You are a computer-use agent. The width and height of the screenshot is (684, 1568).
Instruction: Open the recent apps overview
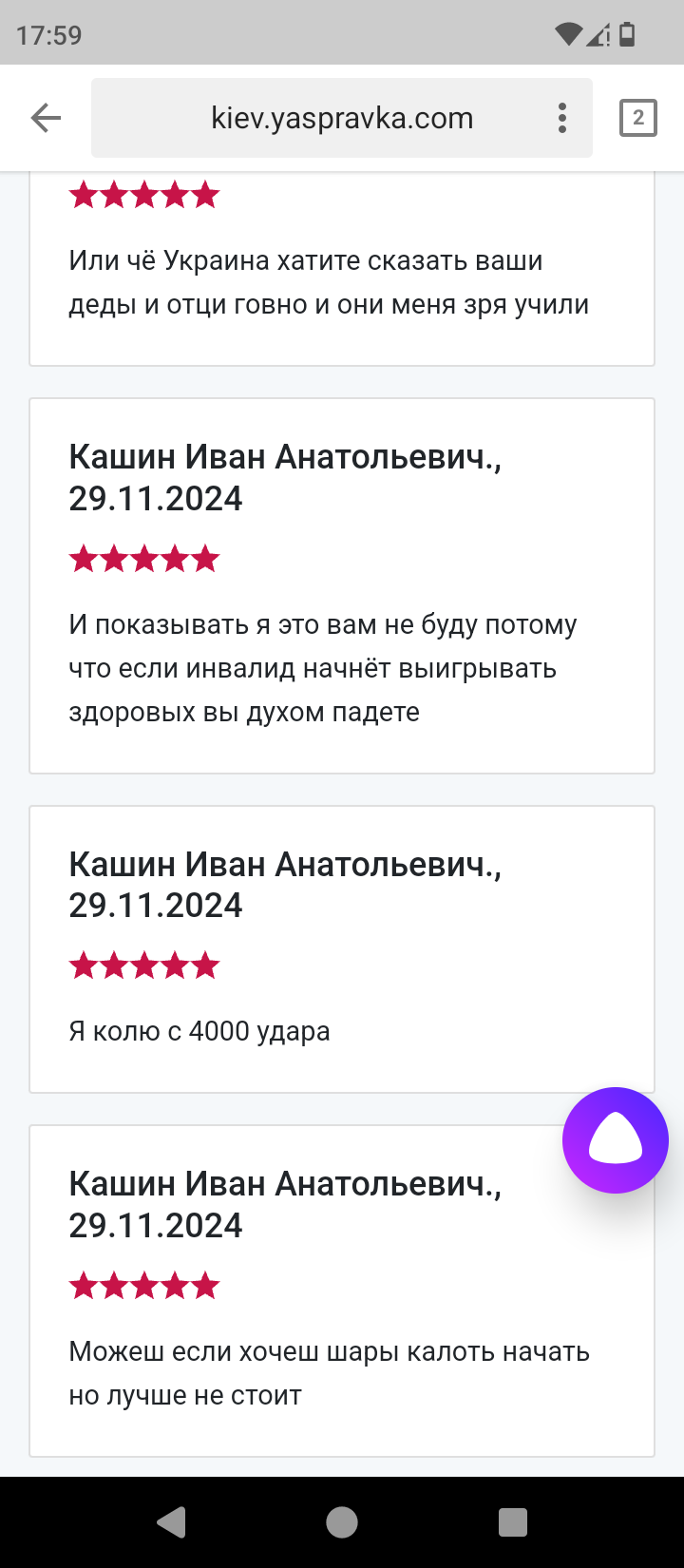pos(513,1522)
